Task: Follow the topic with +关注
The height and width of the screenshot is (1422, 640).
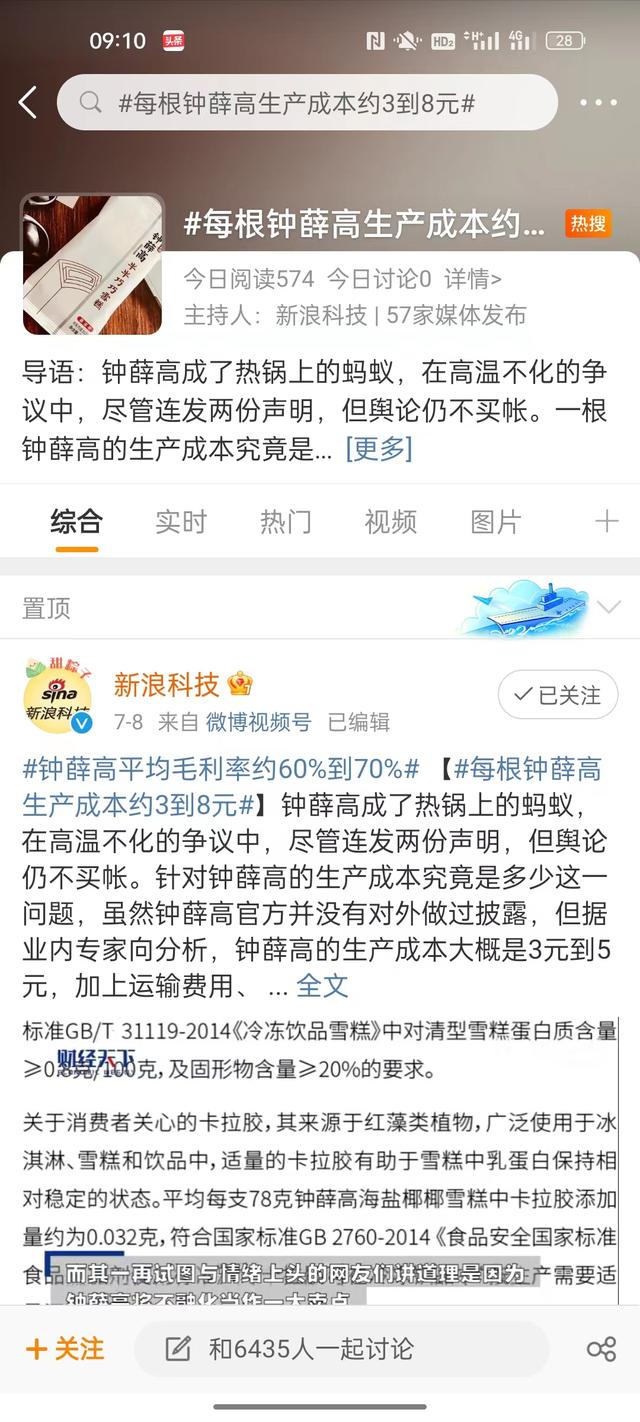Action: tap(65, 1349)
